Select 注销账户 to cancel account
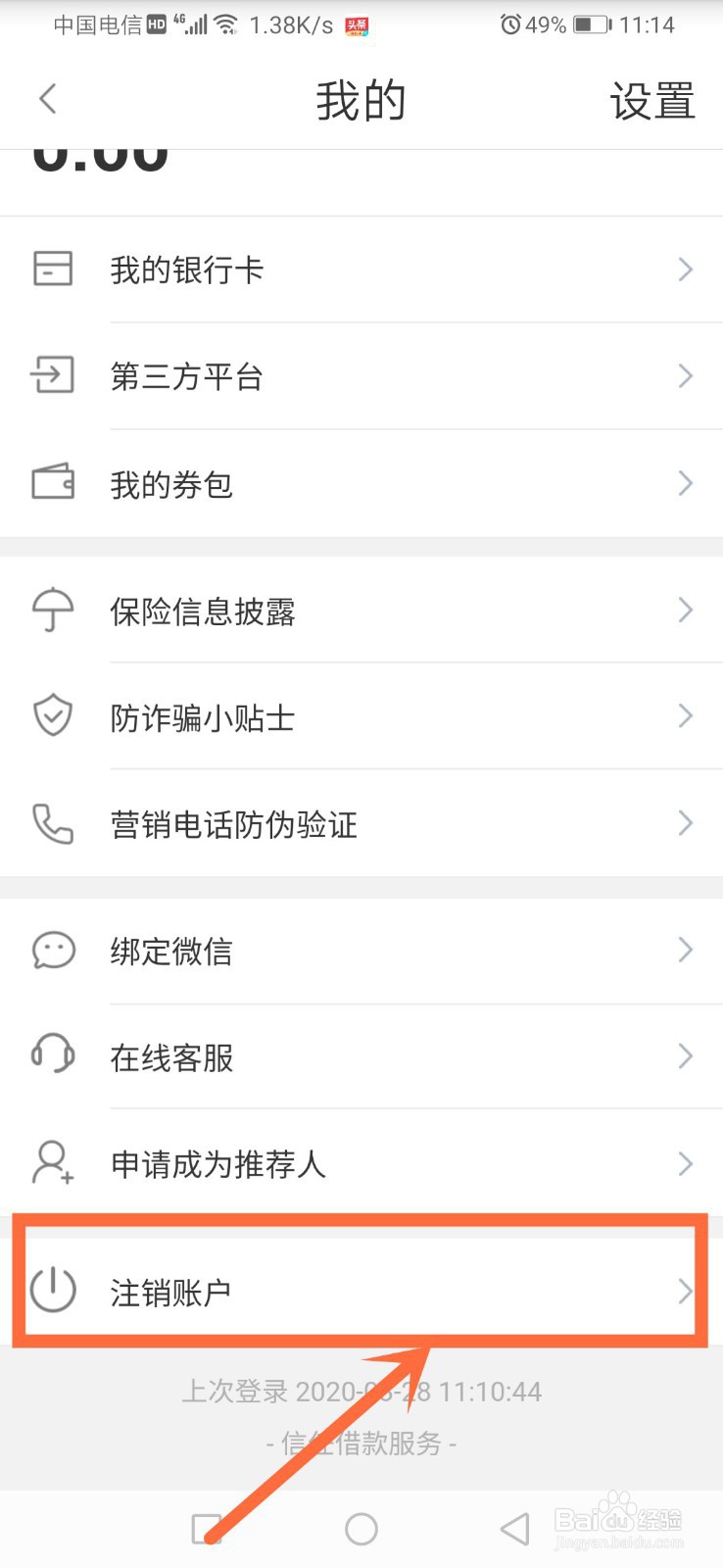 coord(361,1291)
